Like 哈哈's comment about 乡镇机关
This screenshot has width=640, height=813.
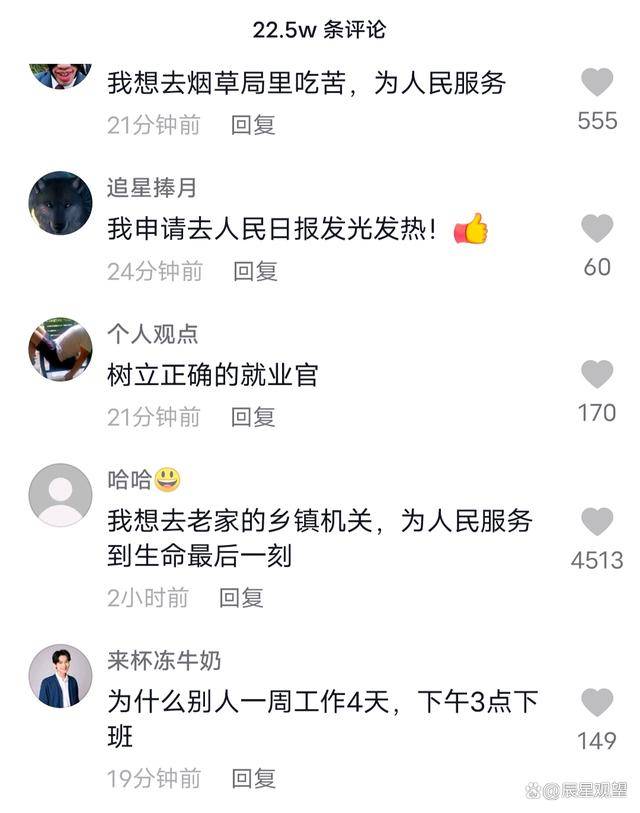[x=597, y=521]
